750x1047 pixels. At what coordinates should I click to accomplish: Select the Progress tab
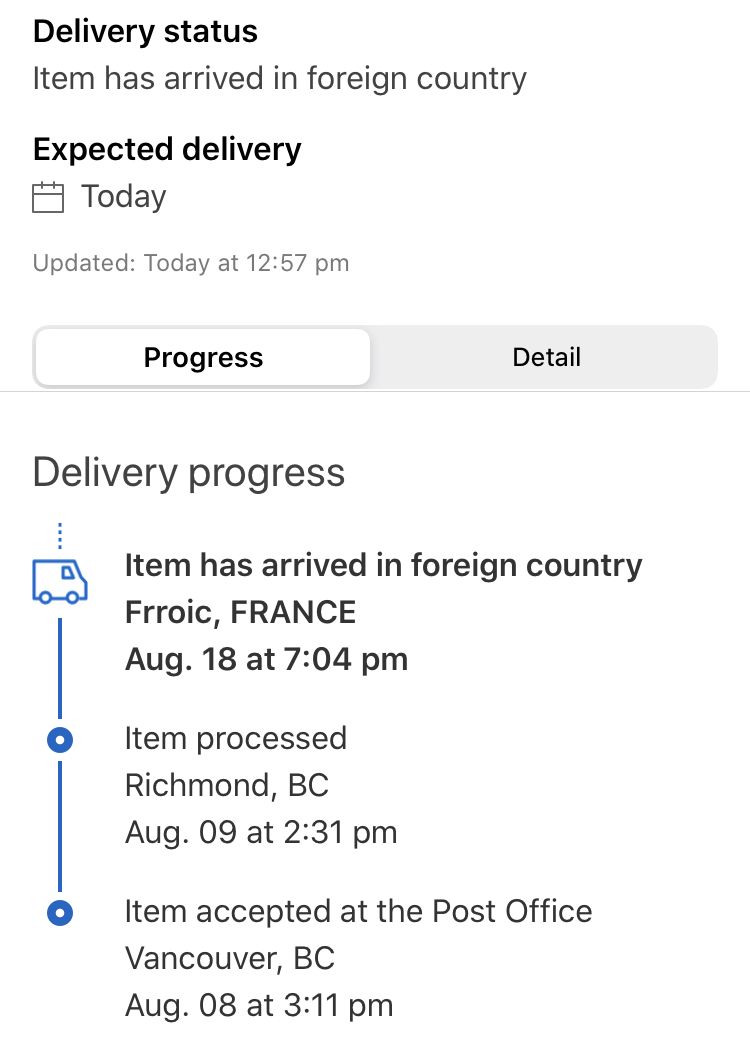click(203, 358)
